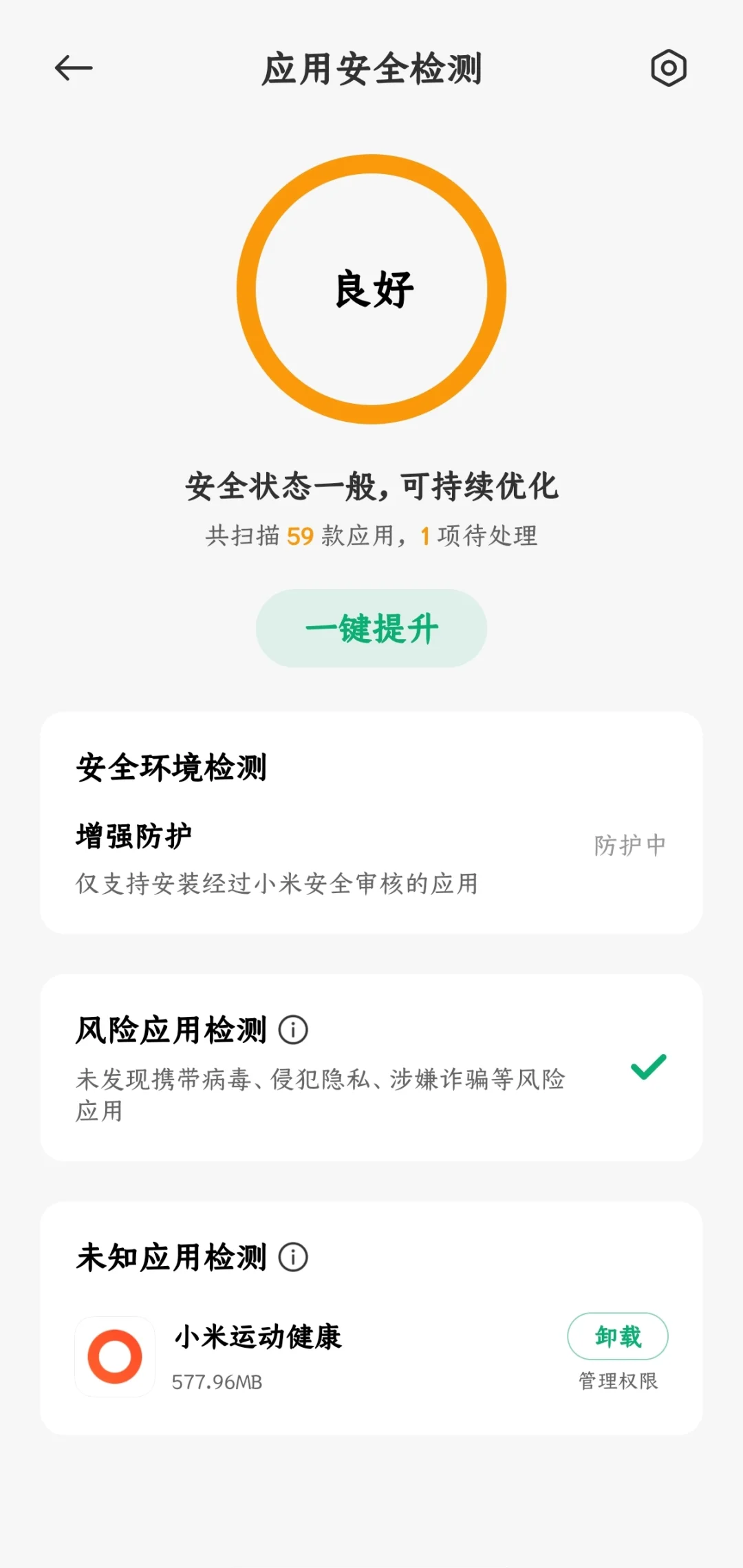
Task: Uninstall 小米运动健康 via 卸载 button
Action: (x=617, y=1337)
